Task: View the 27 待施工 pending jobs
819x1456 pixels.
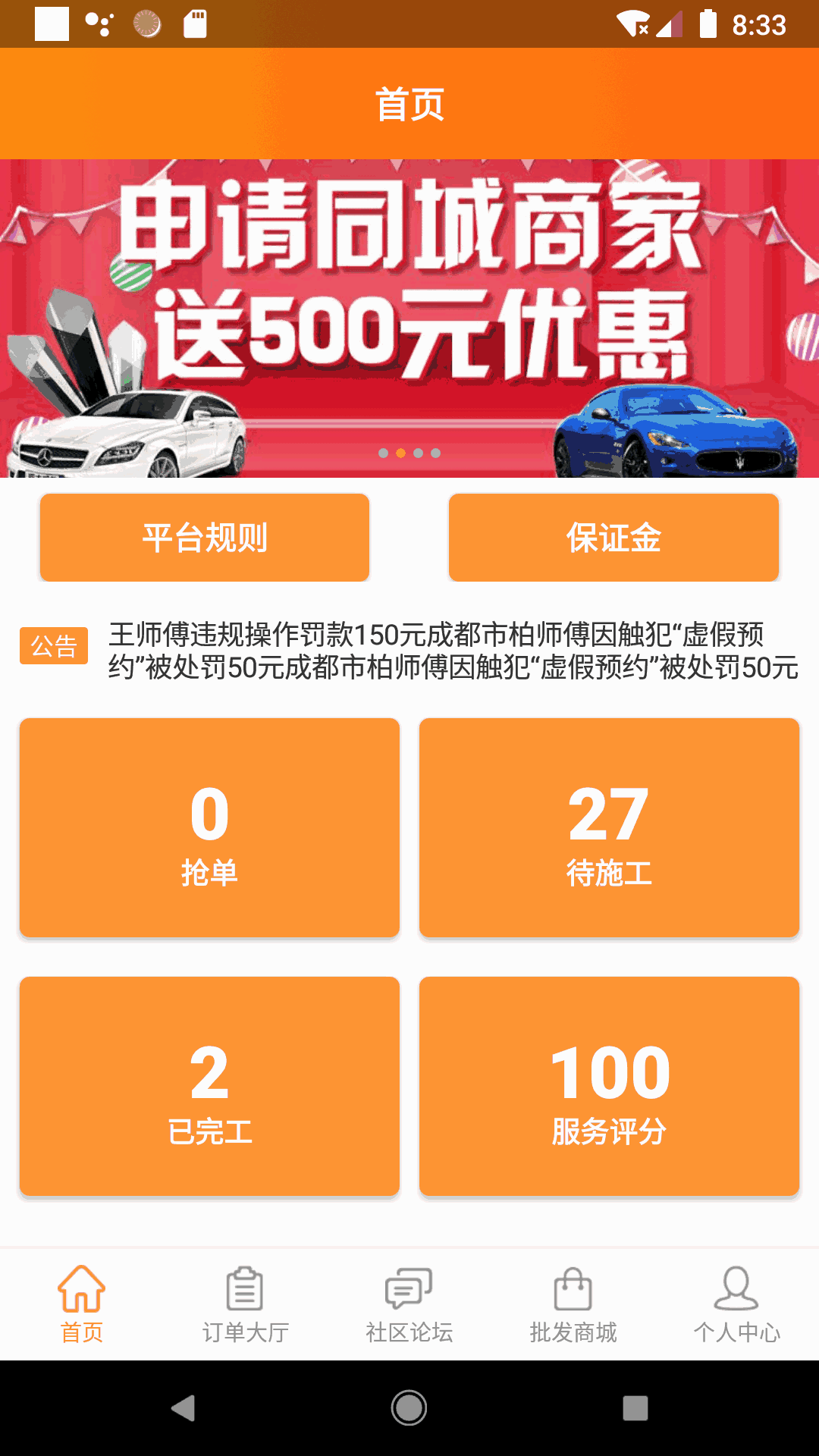Action: (609, 828)
